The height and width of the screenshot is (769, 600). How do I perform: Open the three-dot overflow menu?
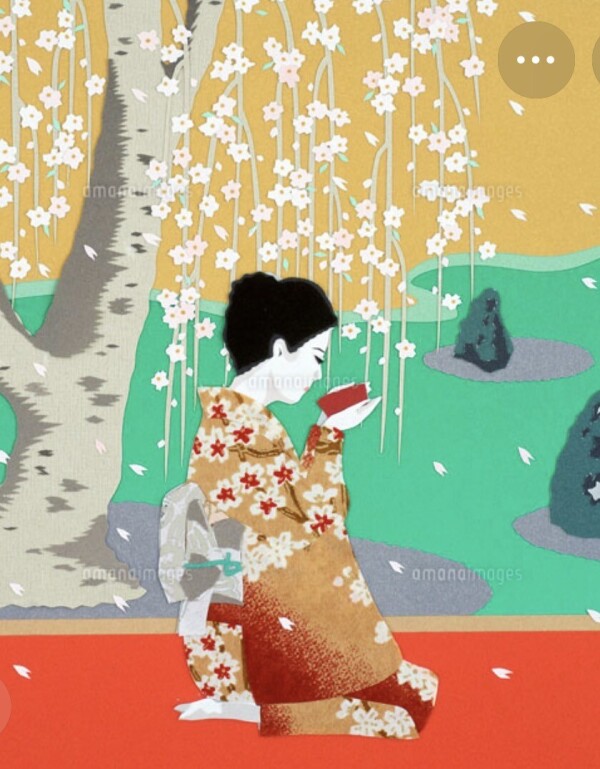click(x=536, y=60)
